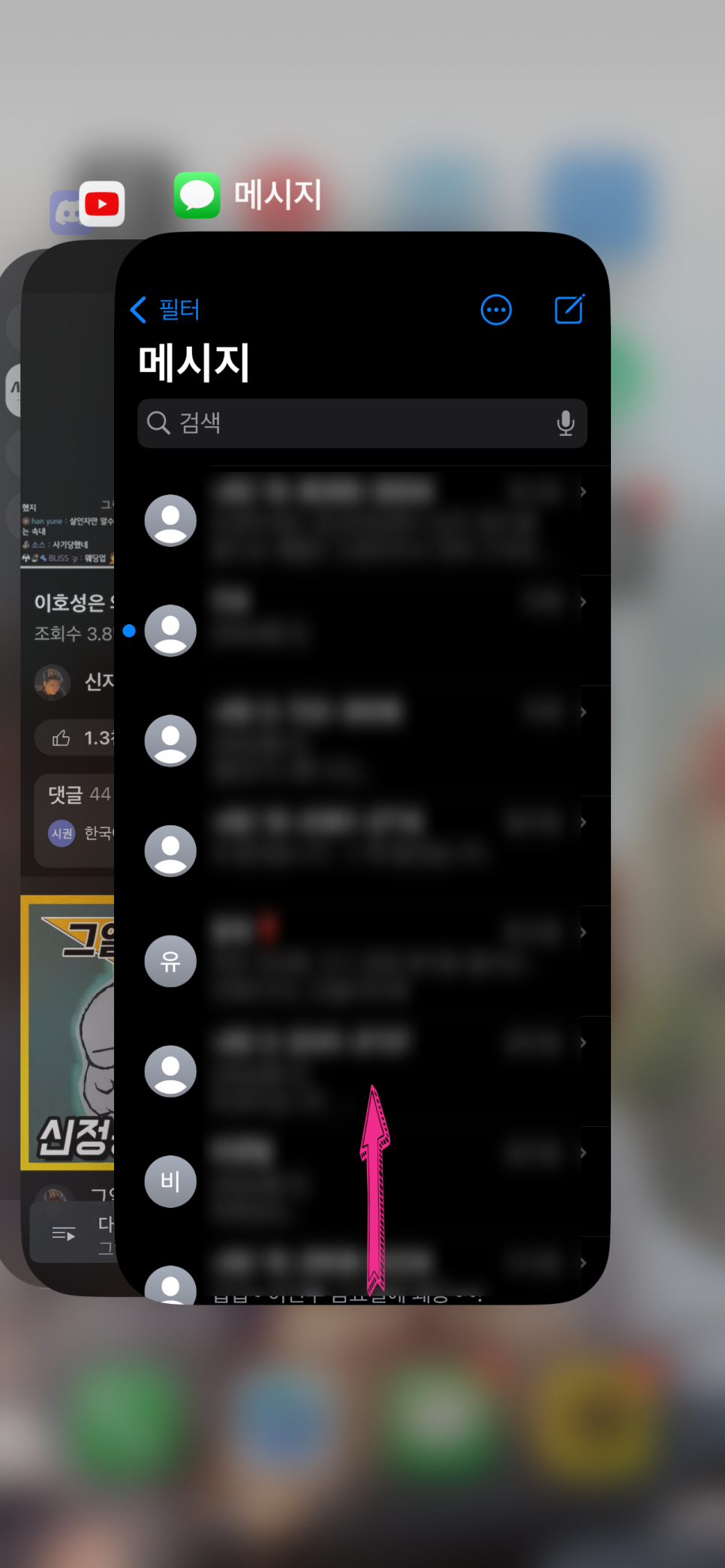Open the 메시지 app card
Image resolution: width=725 pixels, height=1568 pixels.
[362, 765]
